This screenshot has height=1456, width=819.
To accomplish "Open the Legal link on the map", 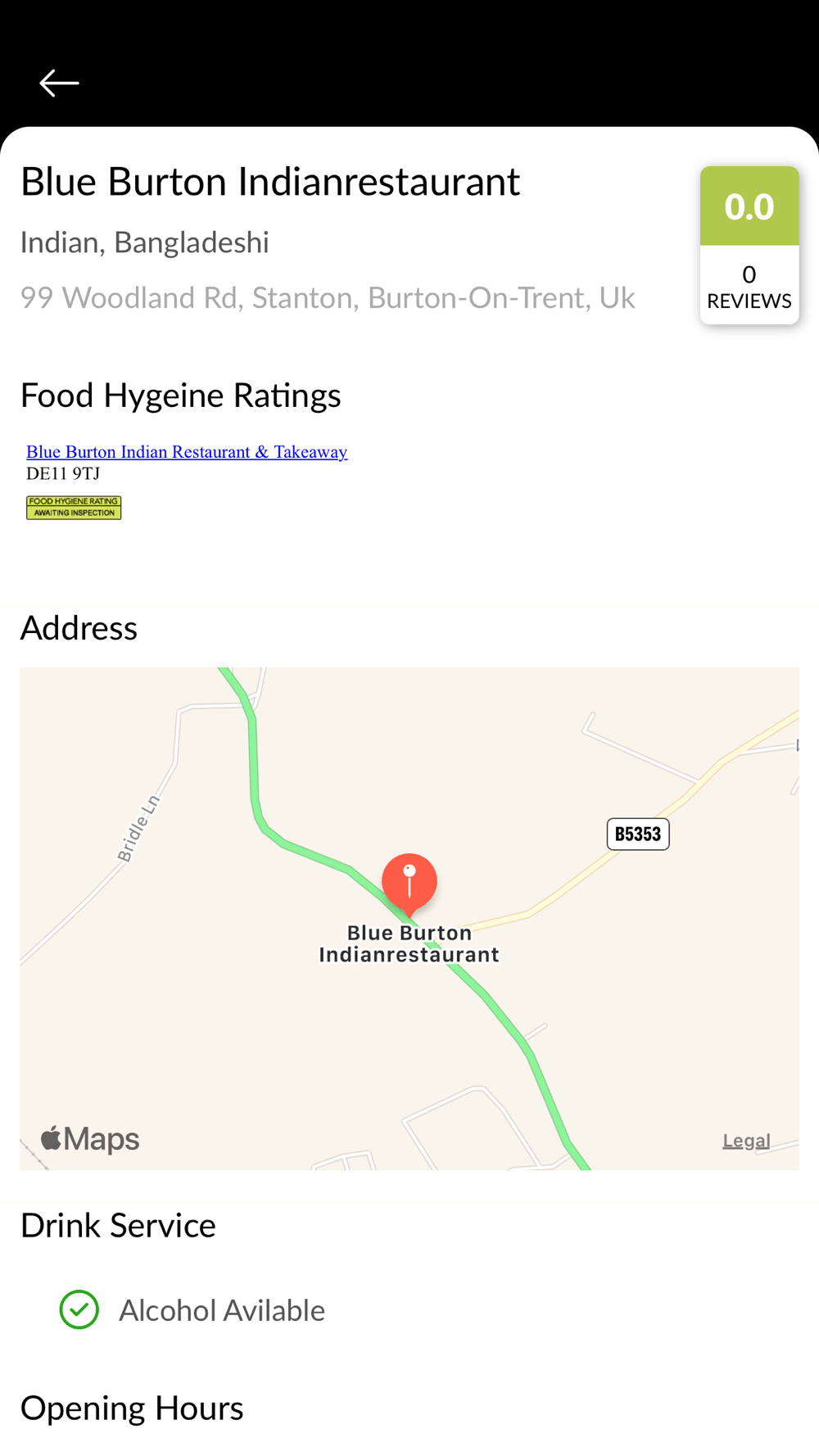I will pos(746,1140).
